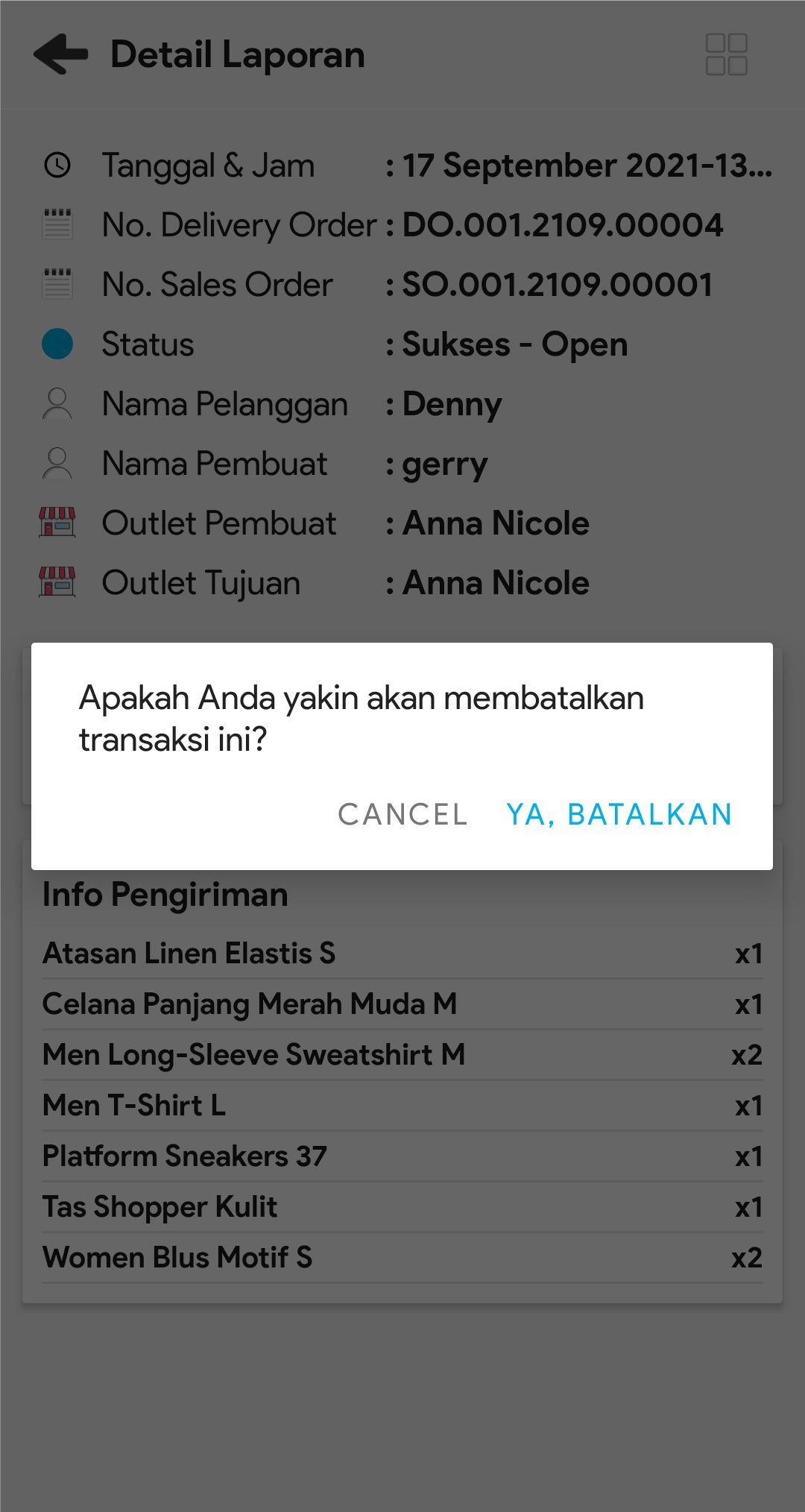Tap CANCEL to keep the transaction
This screenshot has width=805, height=1512.
[402, 814]
